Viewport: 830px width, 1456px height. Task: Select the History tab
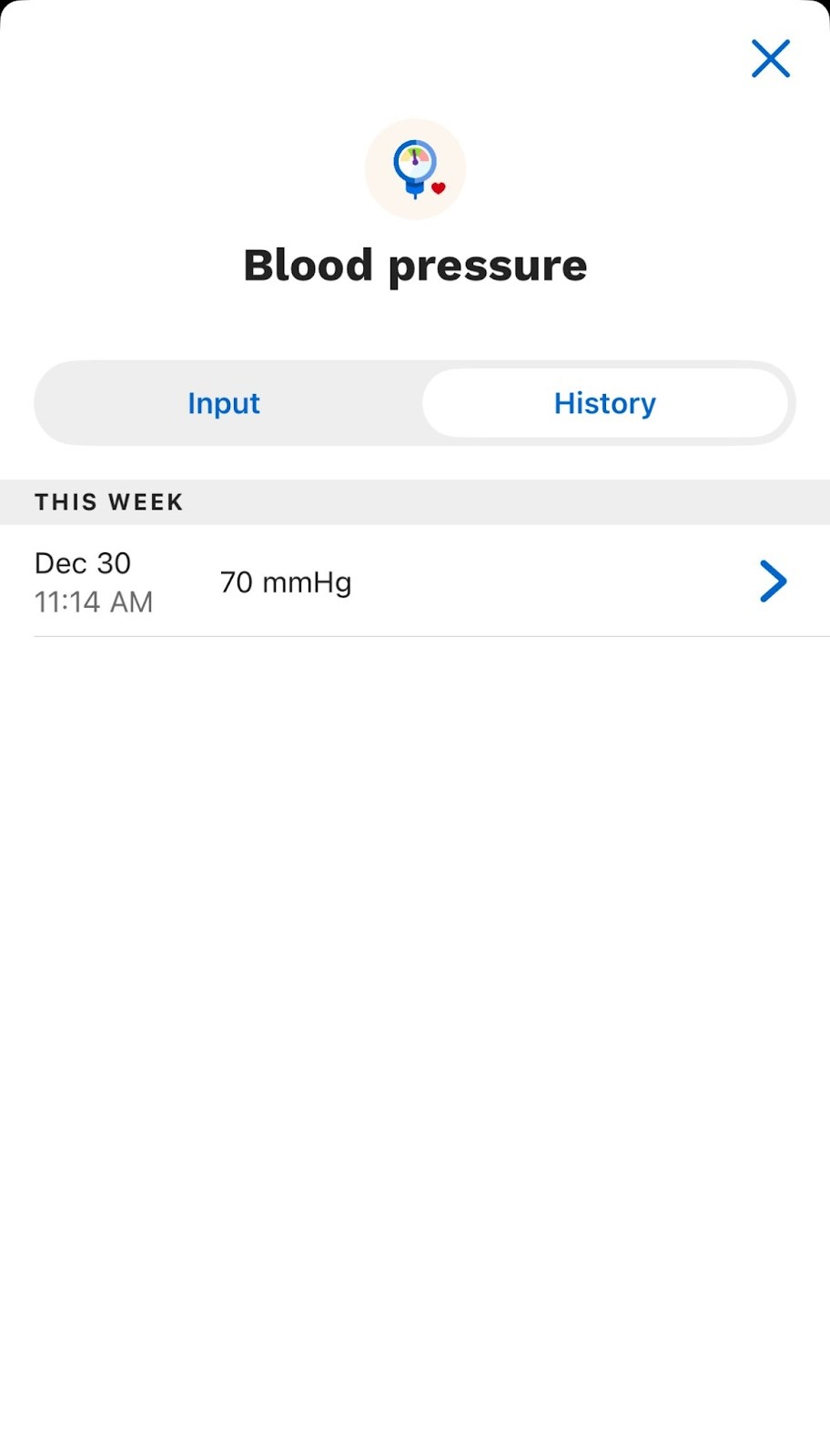[x=604, y=403]
